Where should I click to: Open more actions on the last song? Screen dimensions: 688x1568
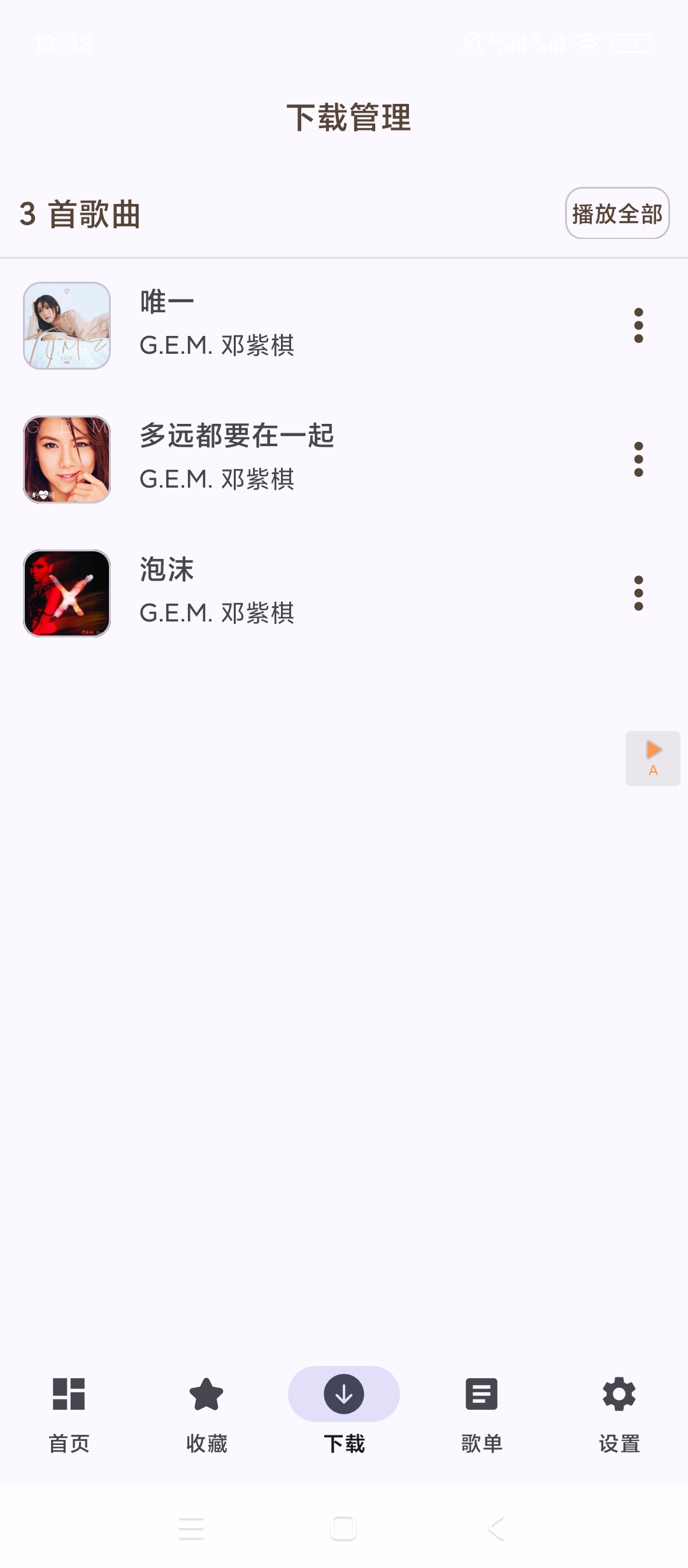(638, 593)
